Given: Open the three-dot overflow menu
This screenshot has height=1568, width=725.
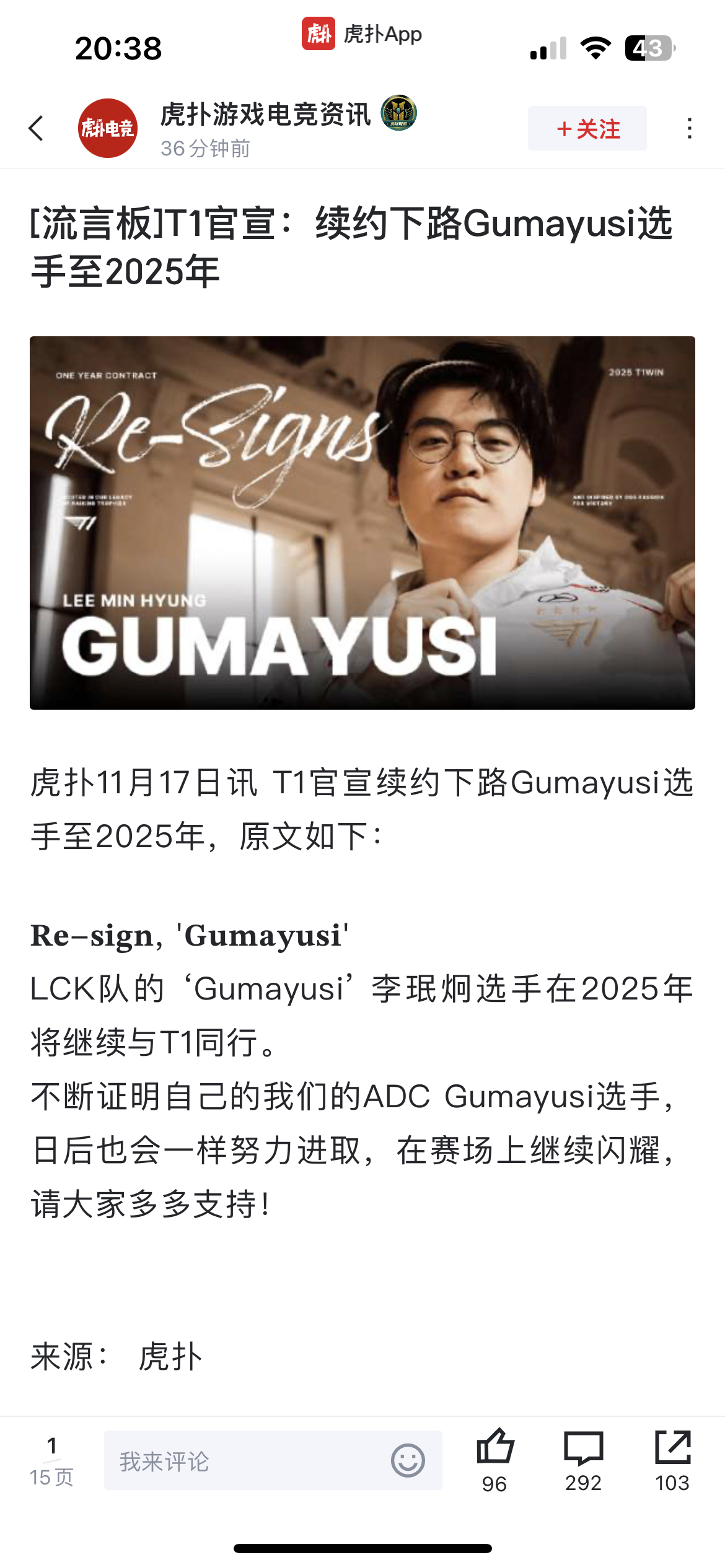Looking at the screenshot, I should point(689,128).
